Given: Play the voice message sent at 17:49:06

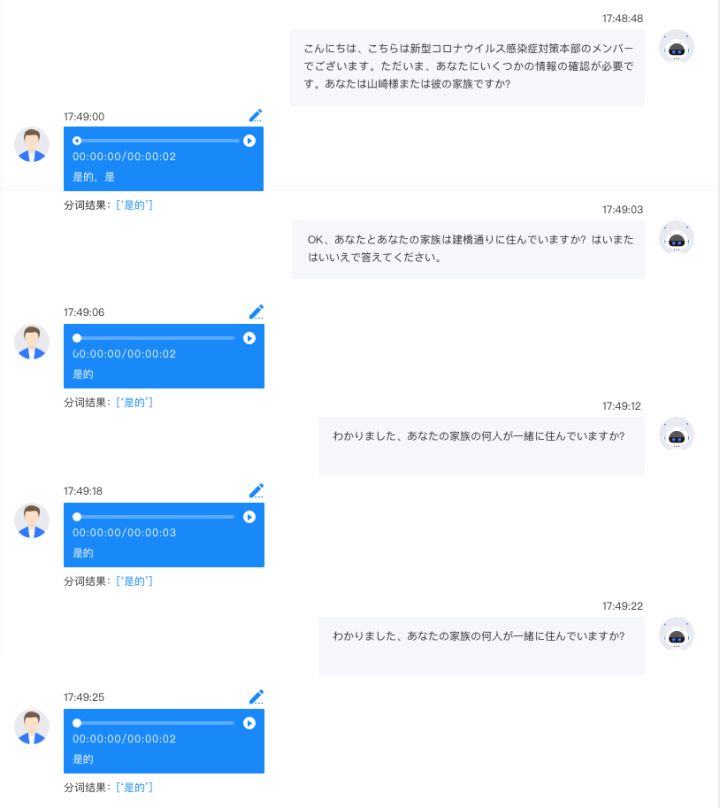Looking at the screenshot, I should 249,338.
